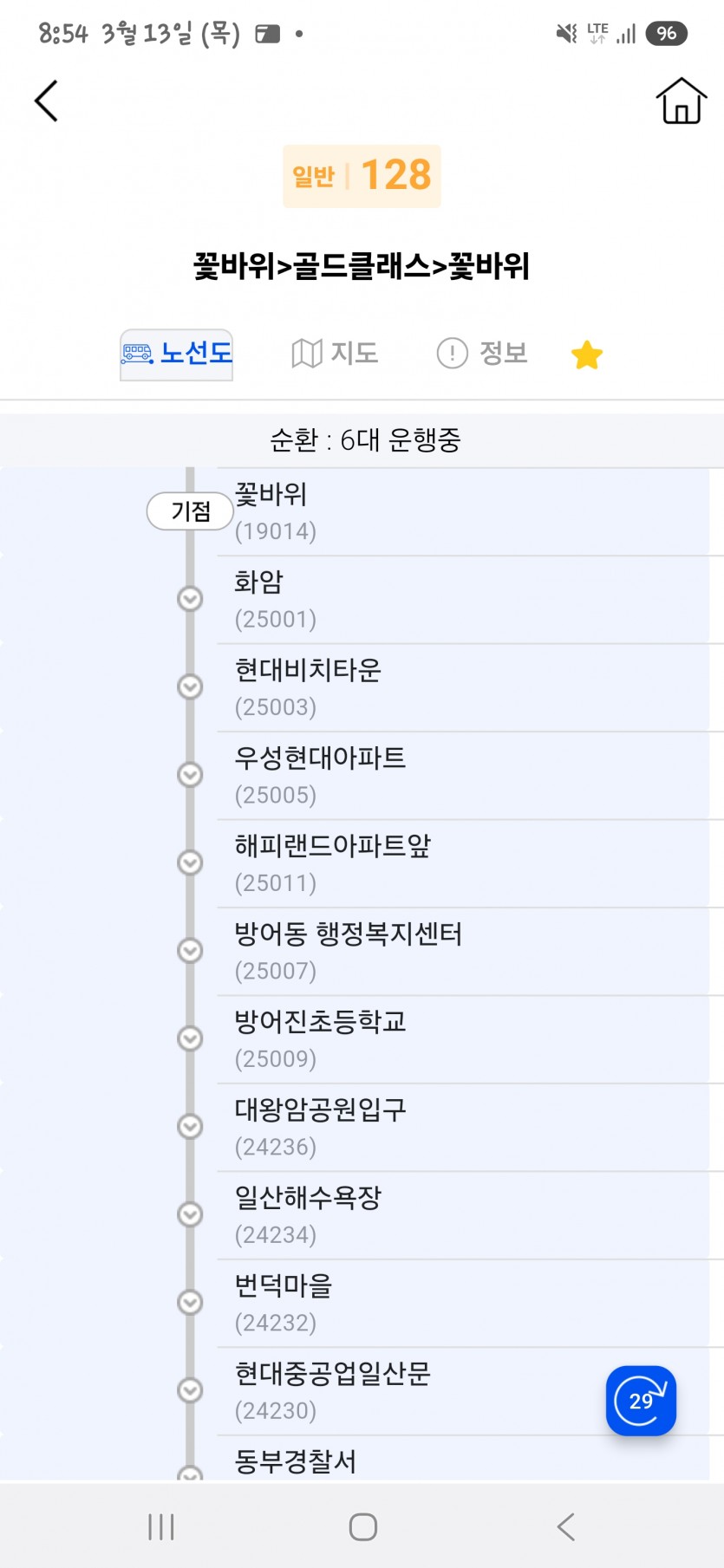Viewport: 724px width, 1568px height.
Task: Open the 대왕암공원입구 stop
Action: 470,1128
